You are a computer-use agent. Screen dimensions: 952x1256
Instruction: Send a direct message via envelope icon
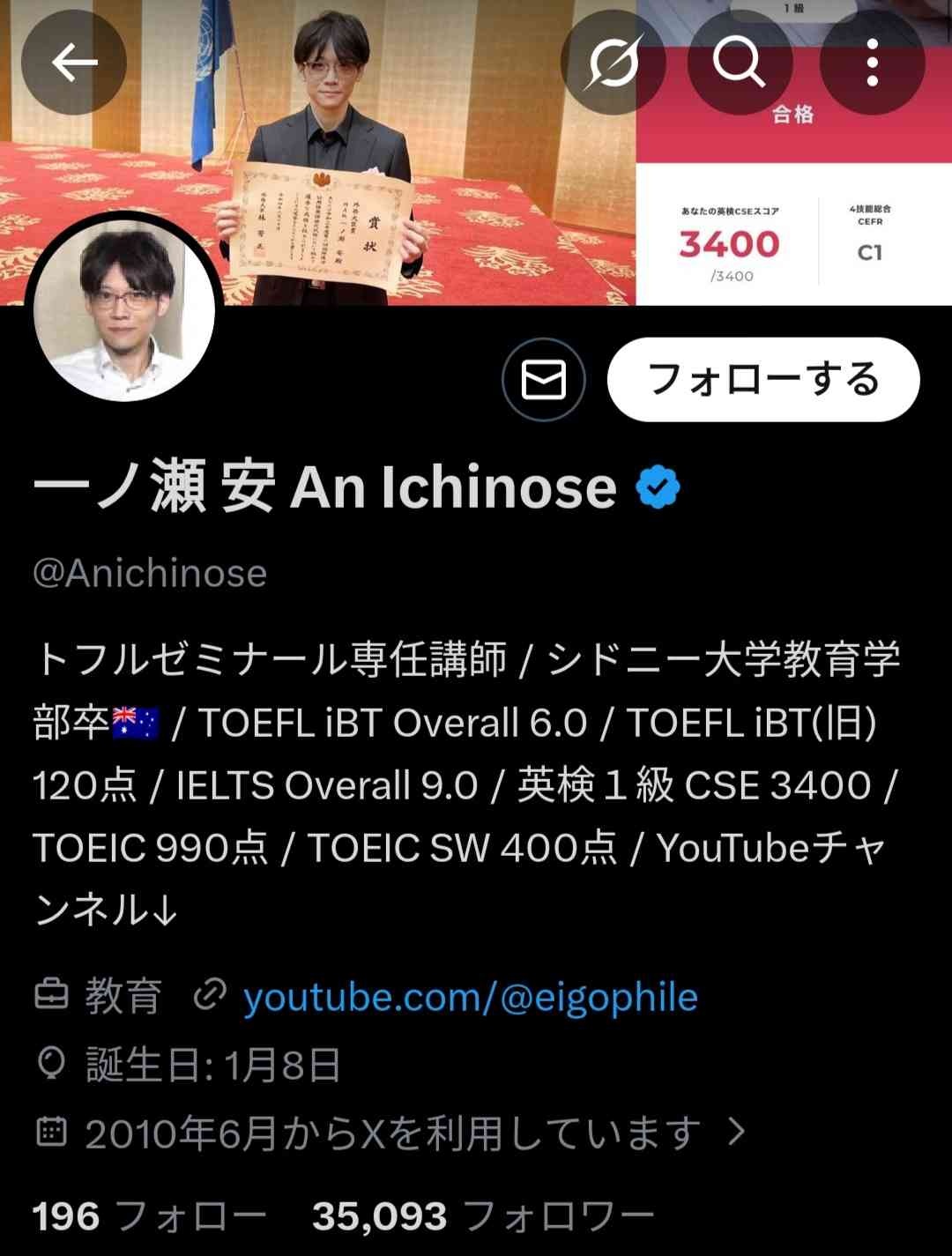coord(544,380)
